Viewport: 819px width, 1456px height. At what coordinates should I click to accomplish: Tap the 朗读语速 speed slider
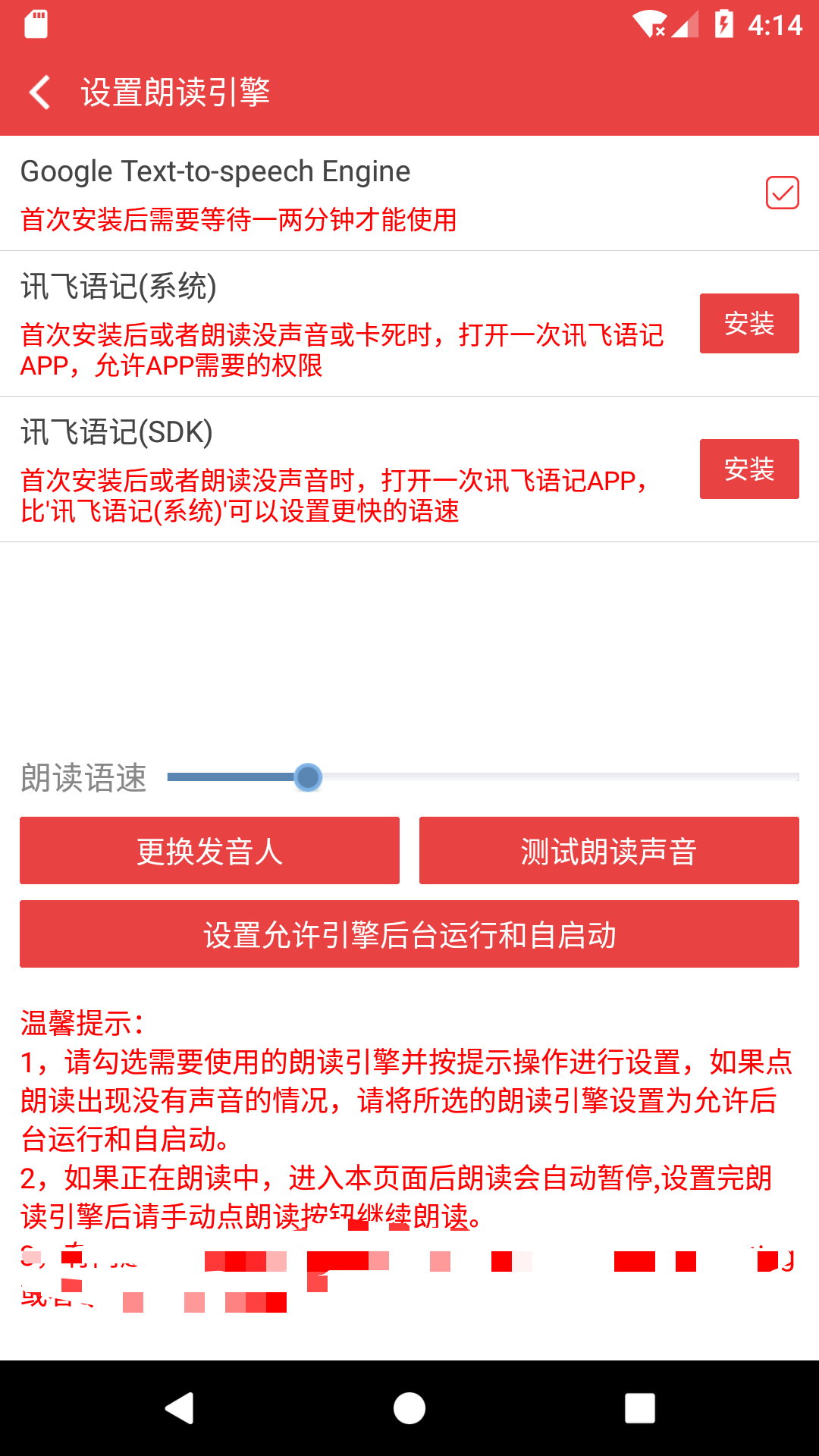(x=482, y=777)
